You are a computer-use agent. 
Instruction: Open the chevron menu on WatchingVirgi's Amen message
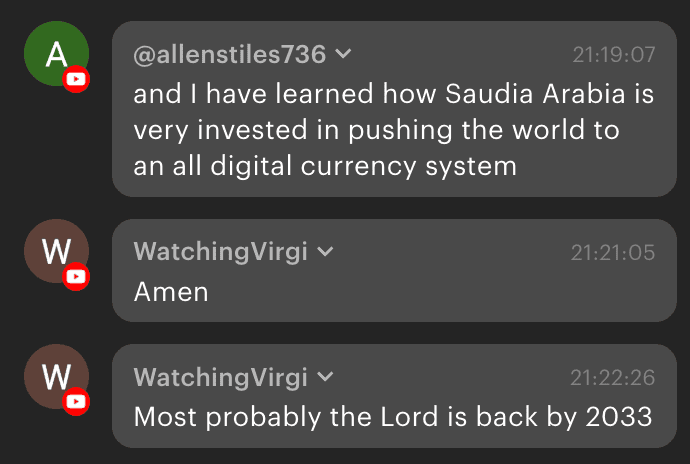[x=324, y=252]
